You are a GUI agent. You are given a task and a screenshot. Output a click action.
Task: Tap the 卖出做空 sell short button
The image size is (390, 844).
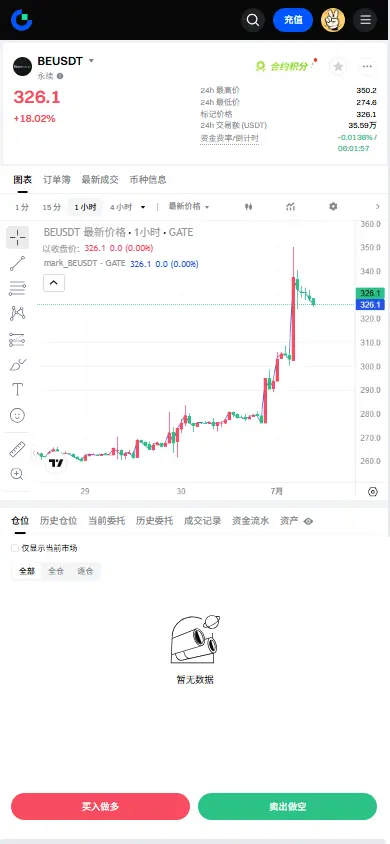point(287,806)
